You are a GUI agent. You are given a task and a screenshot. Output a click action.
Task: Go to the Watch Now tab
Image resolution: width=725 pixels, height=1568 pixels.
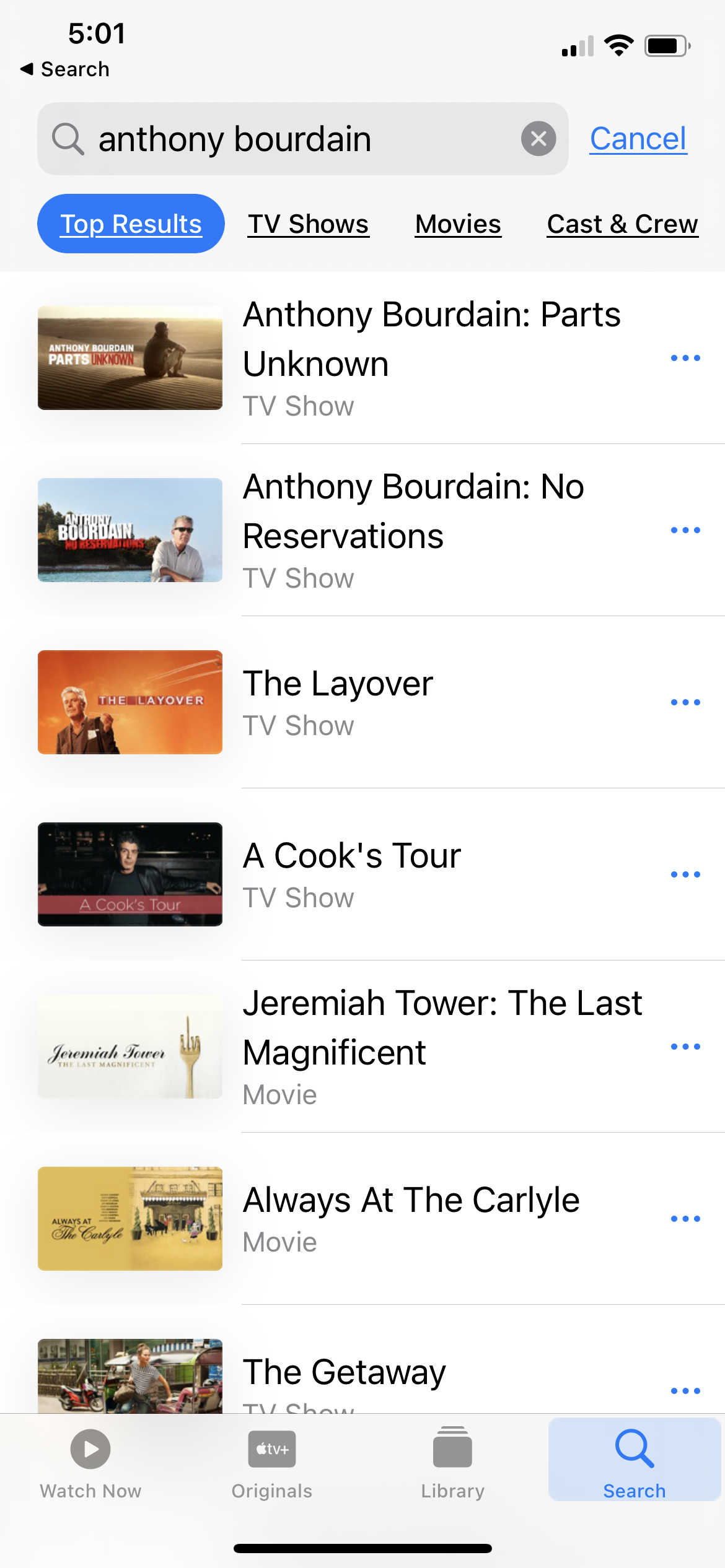90,1463
